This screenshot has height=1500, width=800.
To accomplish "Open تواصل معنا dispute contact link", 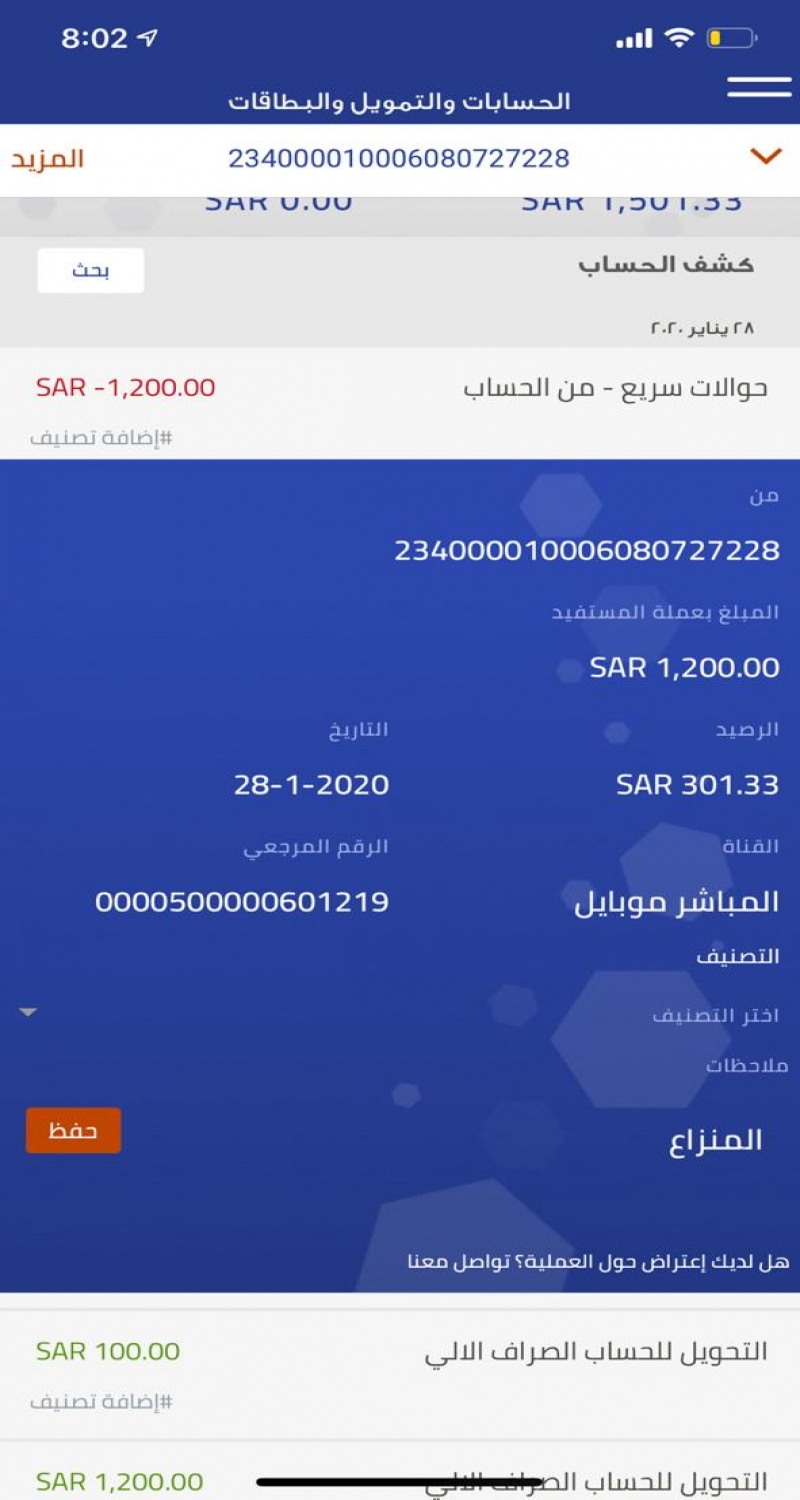I will tap(437, 1260).
